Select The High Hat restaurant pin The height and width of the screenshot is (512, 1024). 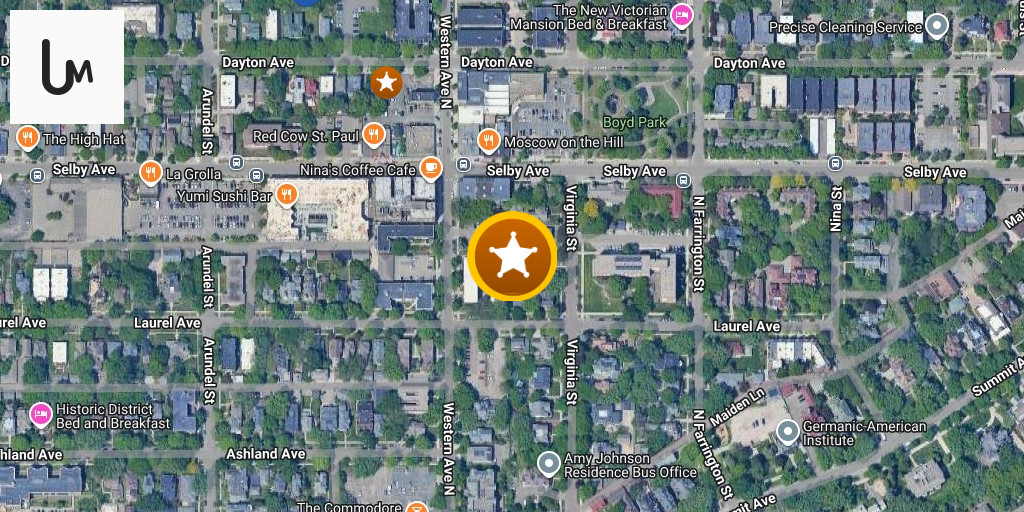(x=28, y=137)
